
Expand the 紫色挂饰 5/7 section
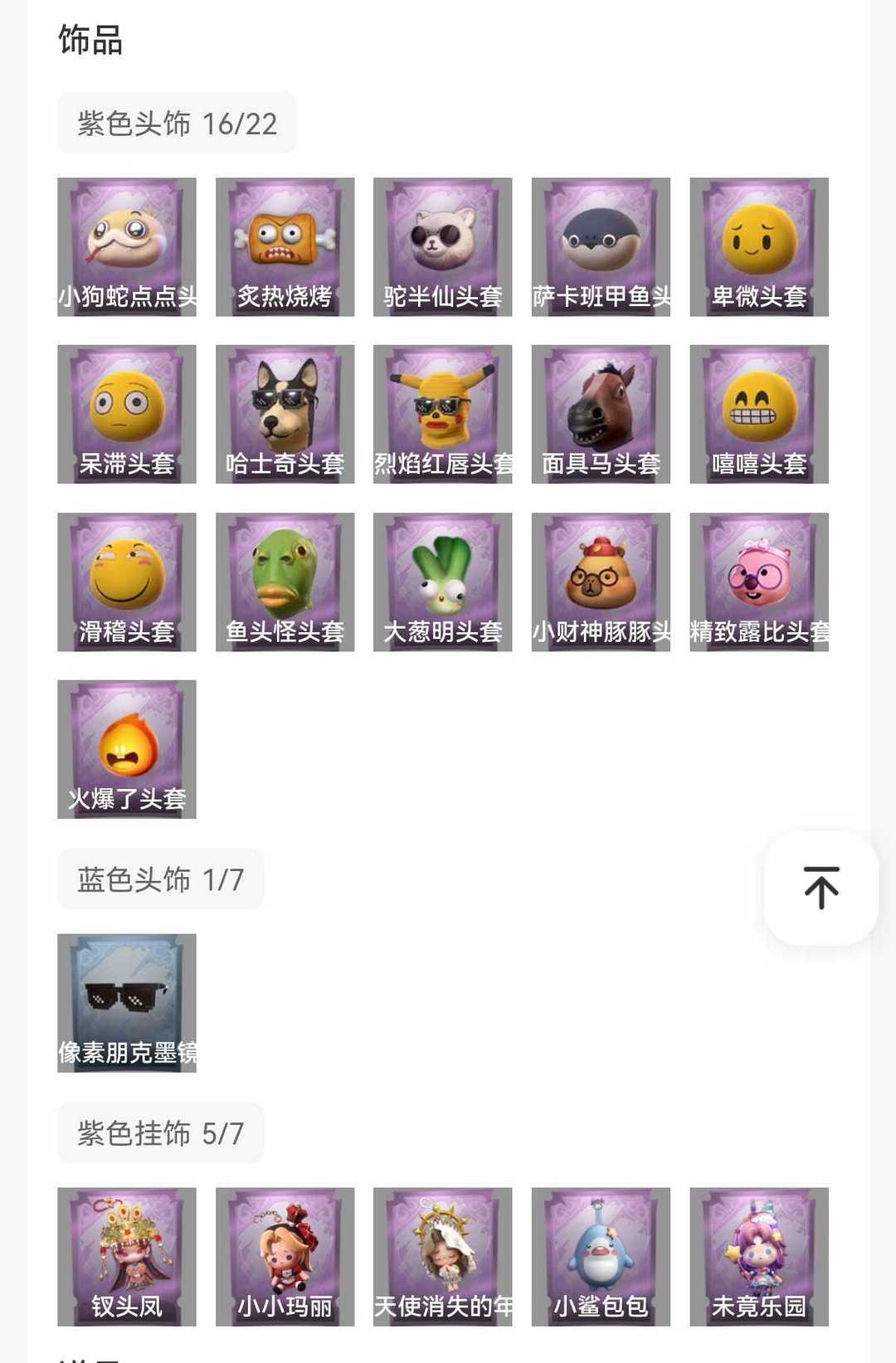coord(159,1132)
